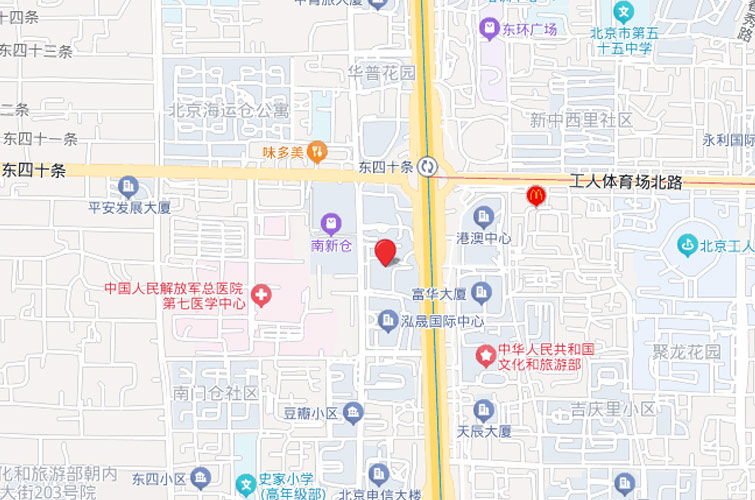Open the 南新仓 shopping marker

coord(330,224)
